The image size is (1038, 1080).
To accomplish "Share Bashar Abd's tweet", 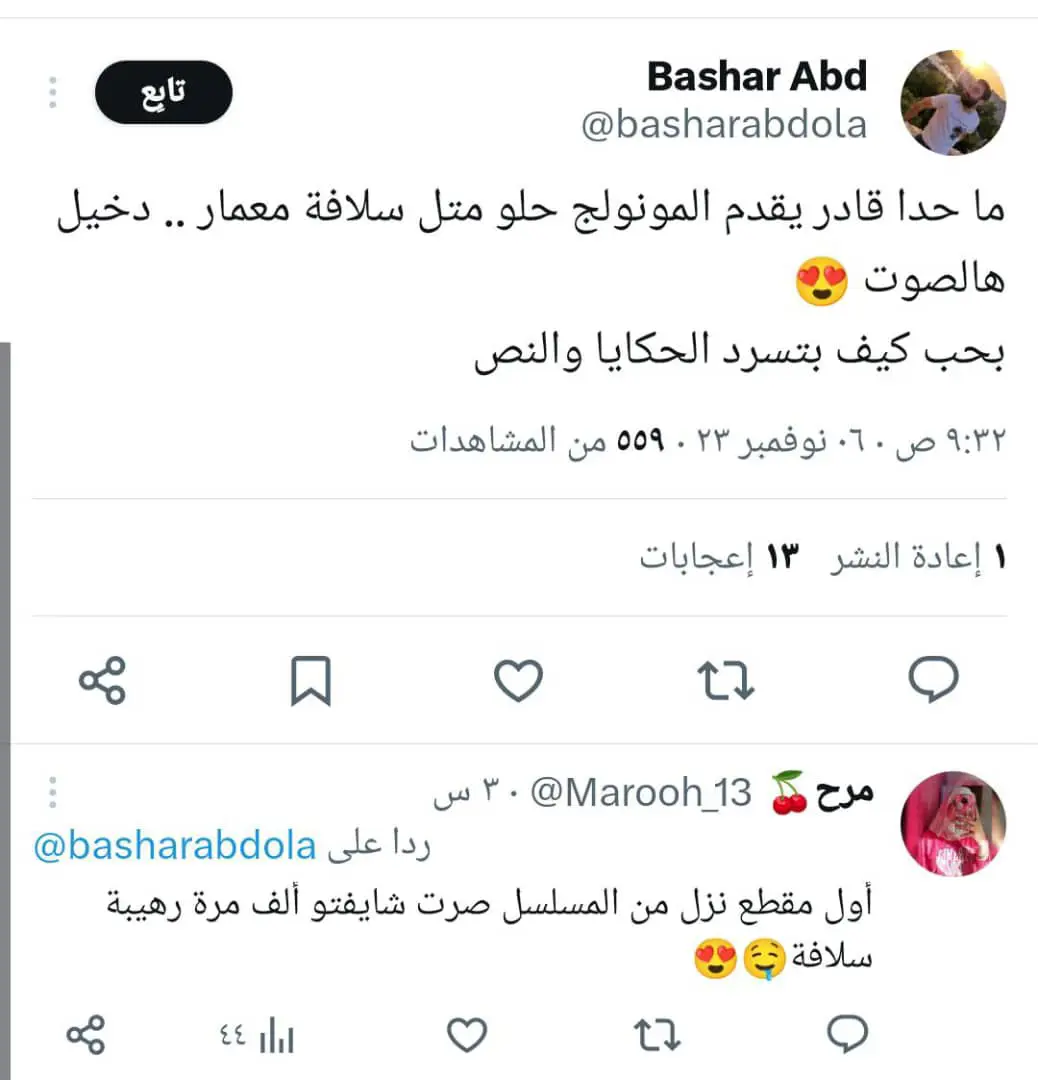I will tap(102, 681).
